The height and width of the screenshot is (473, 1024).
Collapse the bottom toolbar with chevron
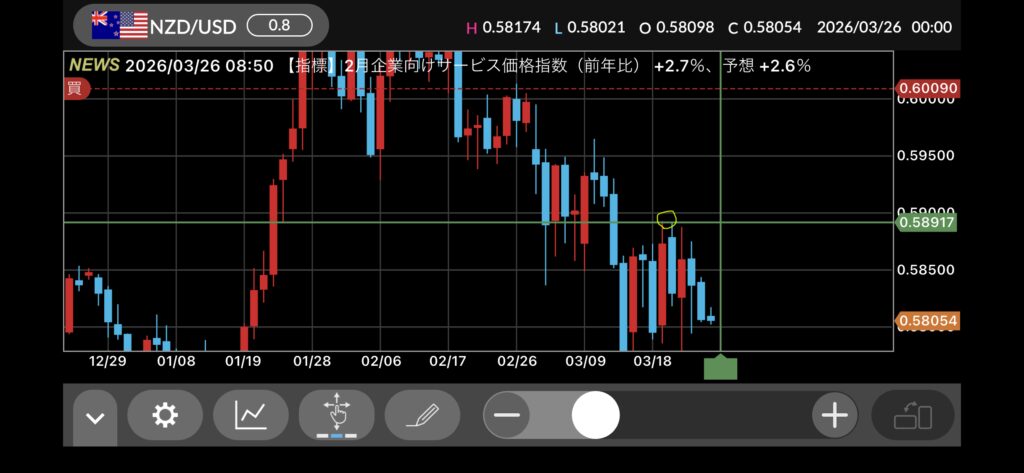95,416
